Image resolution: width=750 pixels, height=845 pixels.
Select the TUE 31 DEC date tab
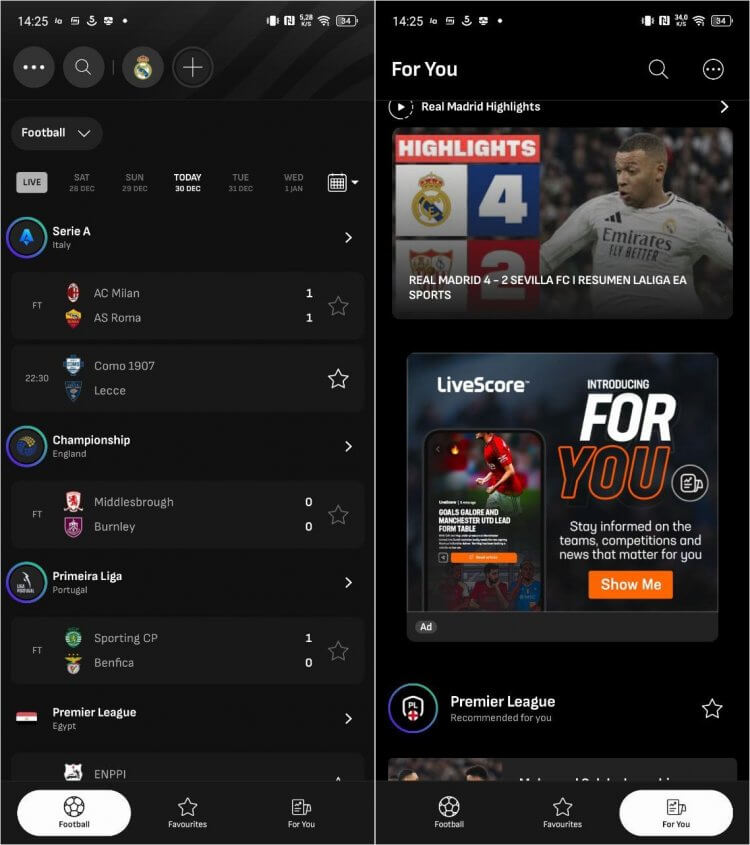click(240, 183)
